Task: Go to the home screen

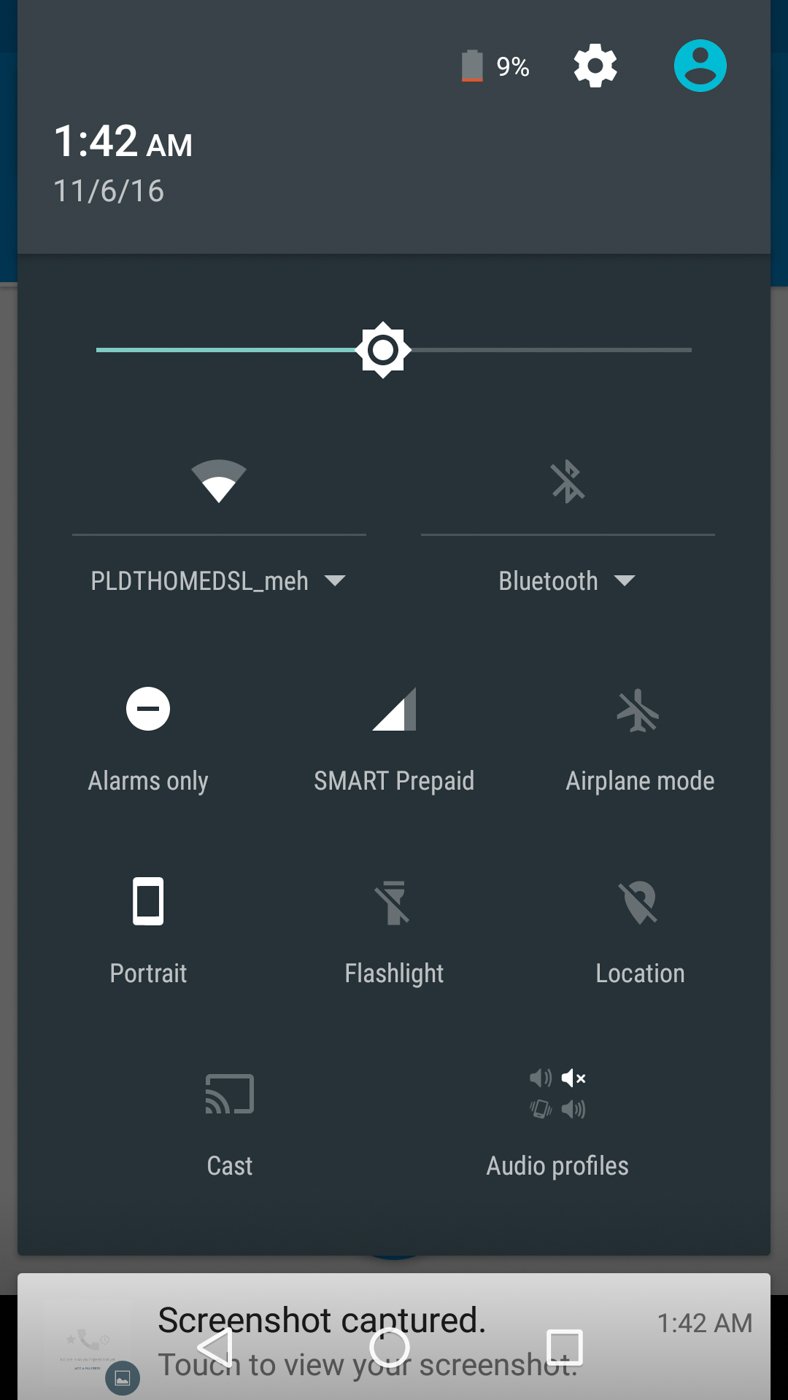Action: [389, 1348]
